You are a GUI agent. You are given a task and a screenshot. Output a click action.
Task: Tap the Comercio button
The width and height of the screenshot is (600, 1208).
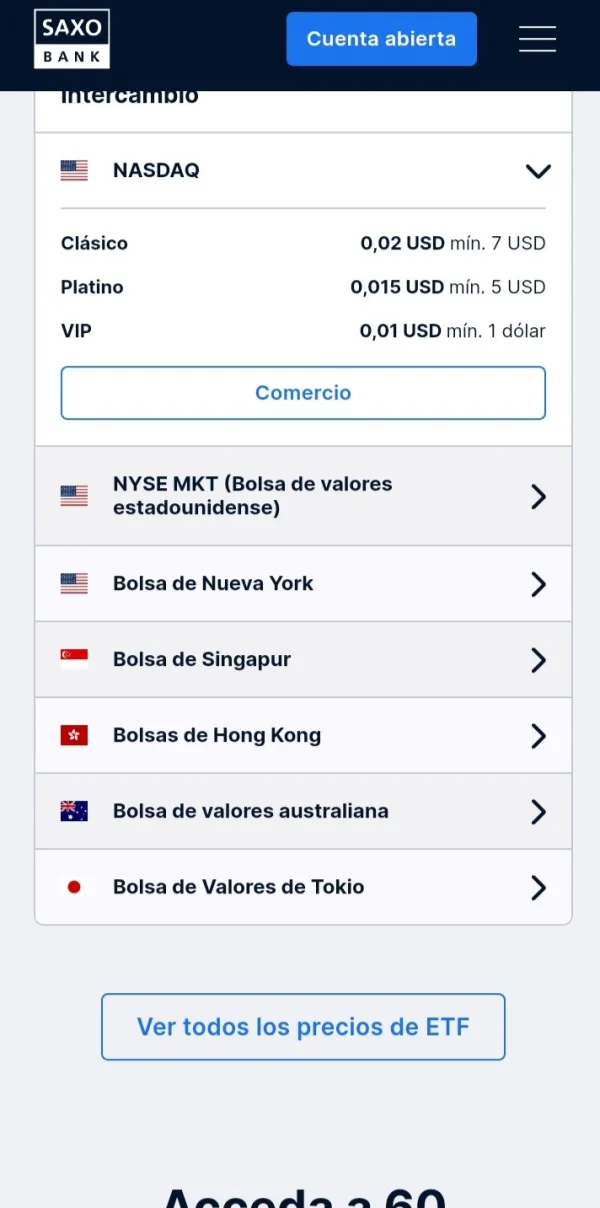(303, 393)
